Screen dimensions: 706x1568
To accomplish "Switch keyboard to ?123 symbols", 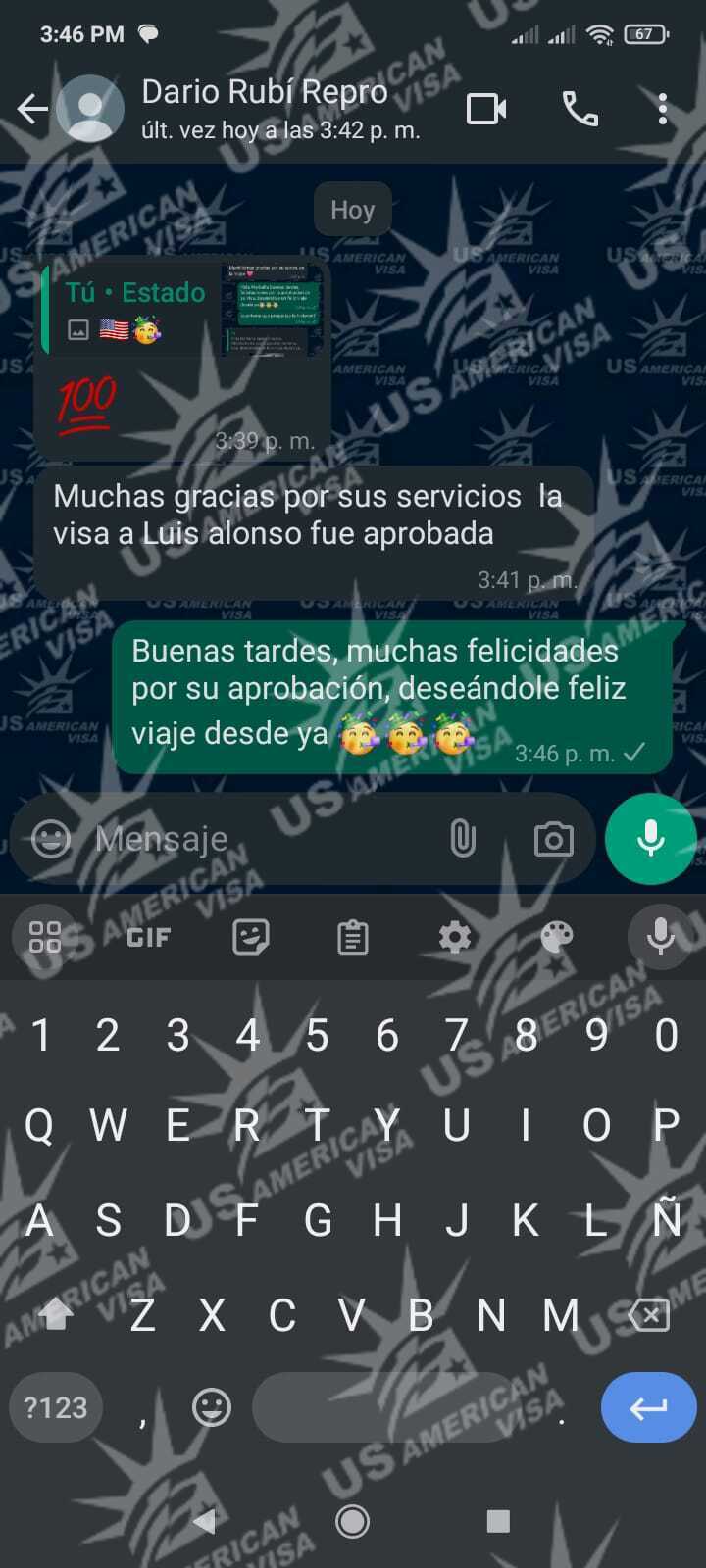I will [x=56, y=1408].
